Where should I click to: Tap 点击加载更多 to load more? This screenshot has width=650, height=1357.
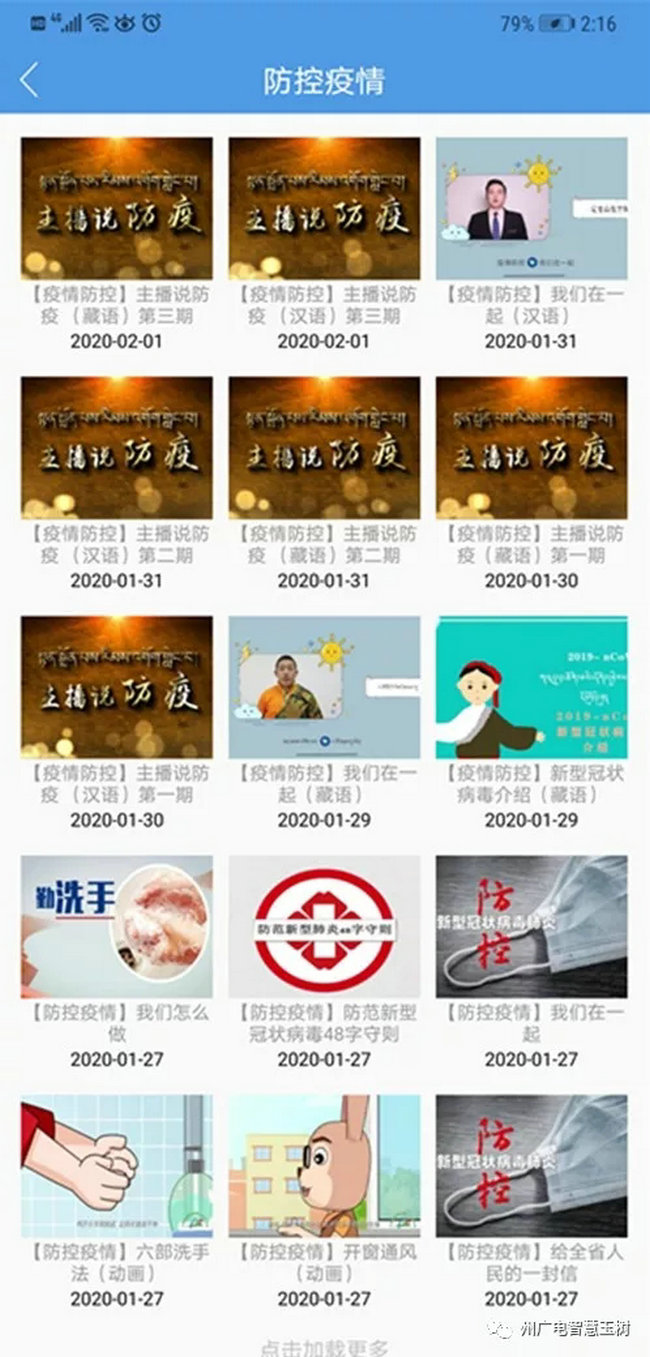(x=324, y=1346)
